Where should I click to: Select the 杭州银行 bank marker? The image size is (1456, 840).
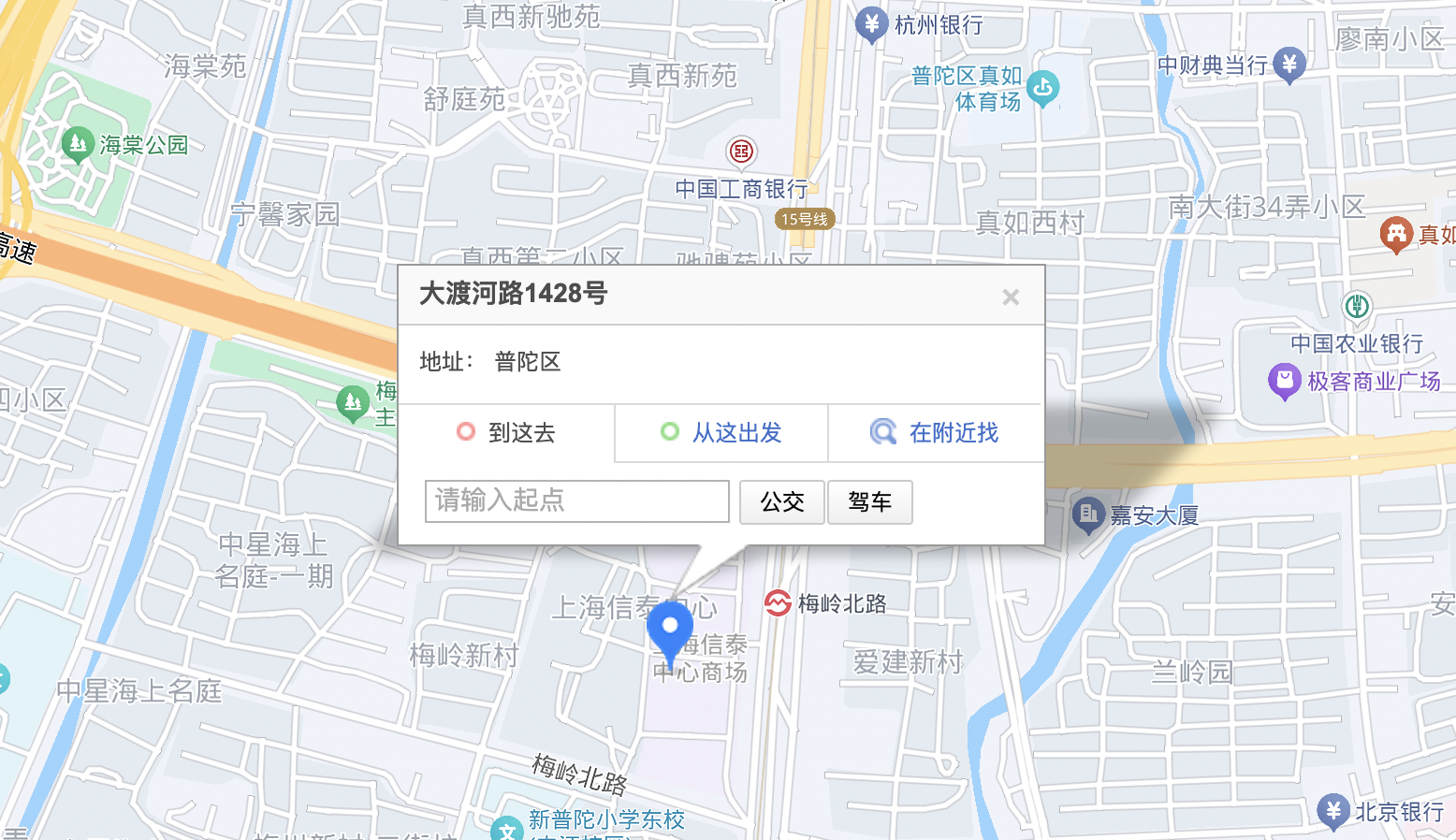871,24
